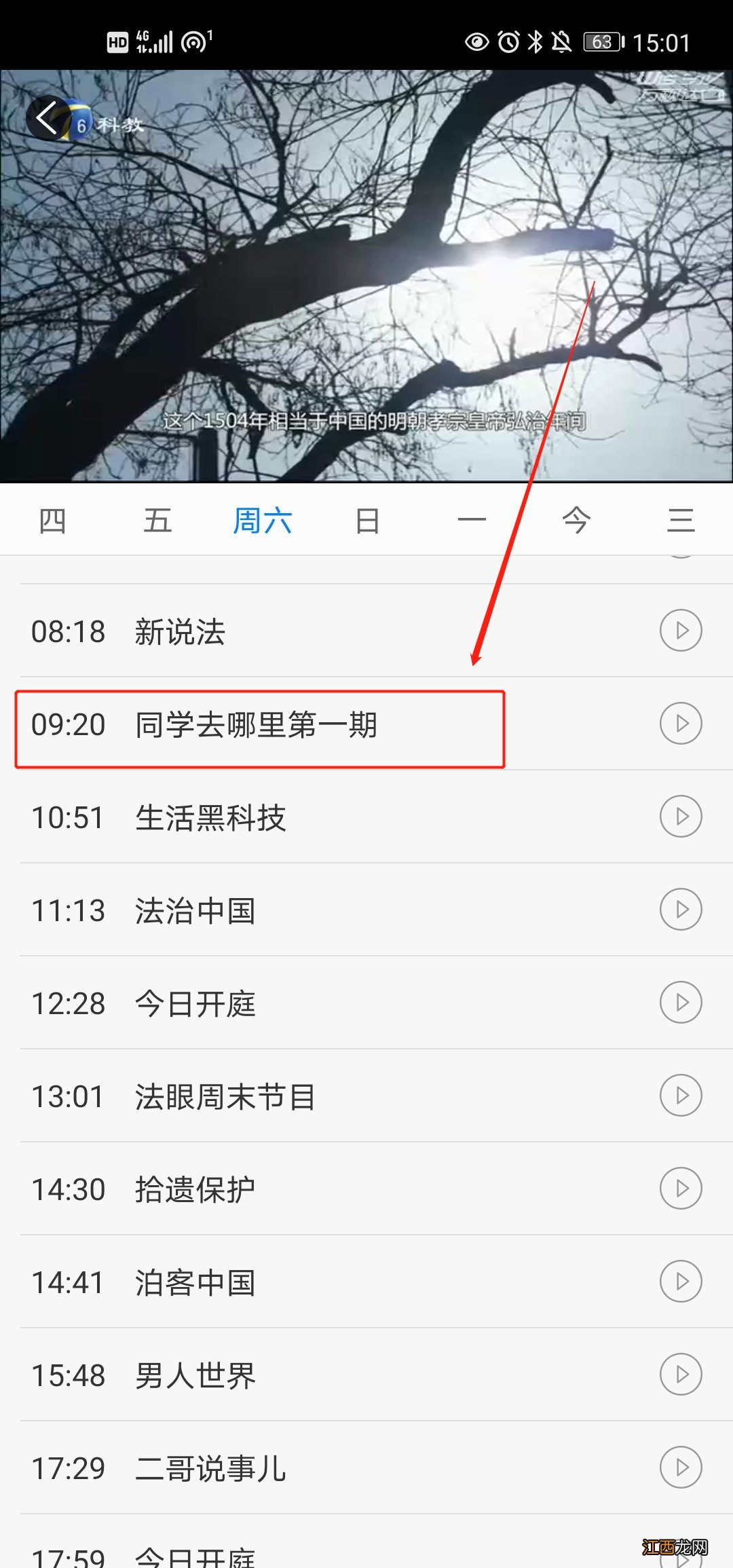Play the 12:28 今日开庭 program
733x1568 pixels.
click(x=681, y=1003)
